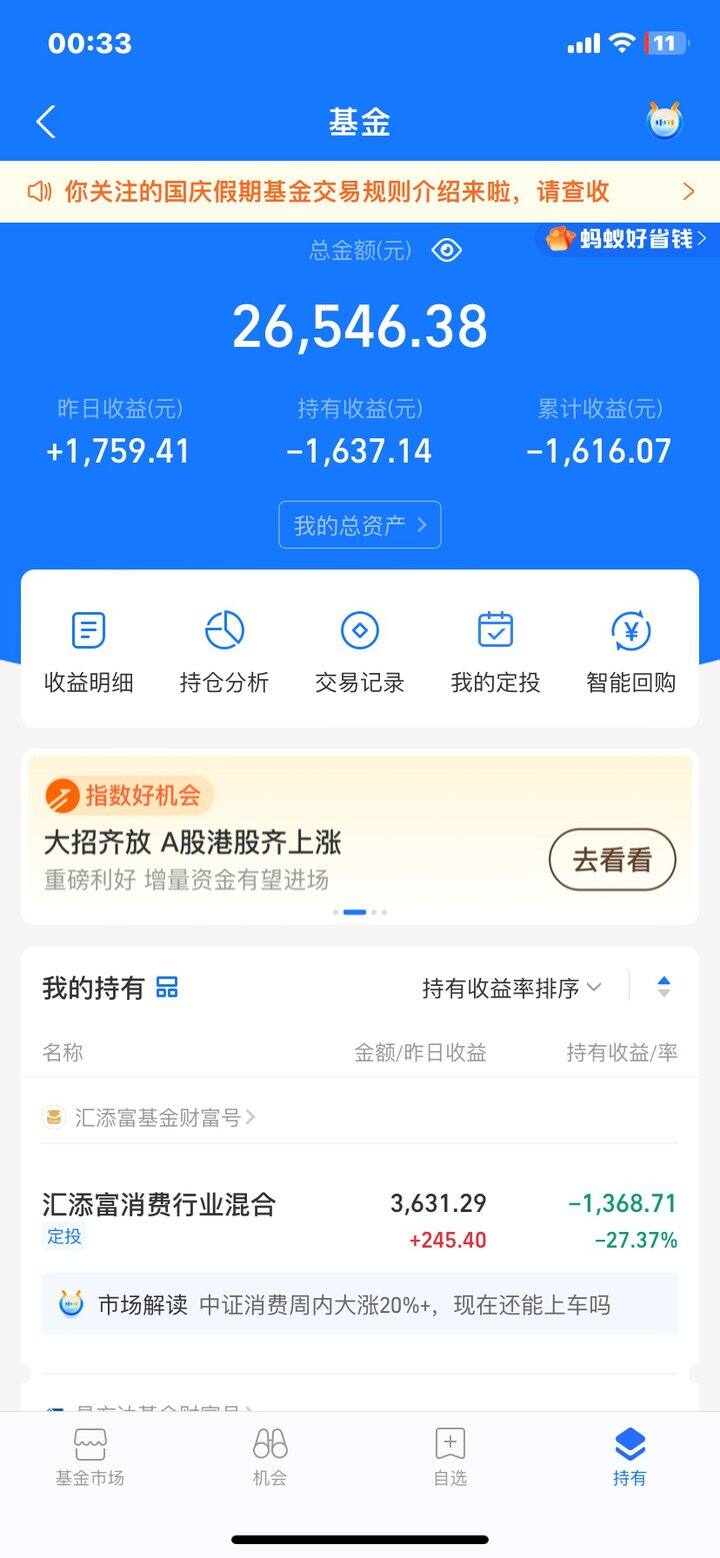This screenshot has width=720, height=1558.
Task: Toggle ascending/descending sort arrows
Action: coord(664,987)
